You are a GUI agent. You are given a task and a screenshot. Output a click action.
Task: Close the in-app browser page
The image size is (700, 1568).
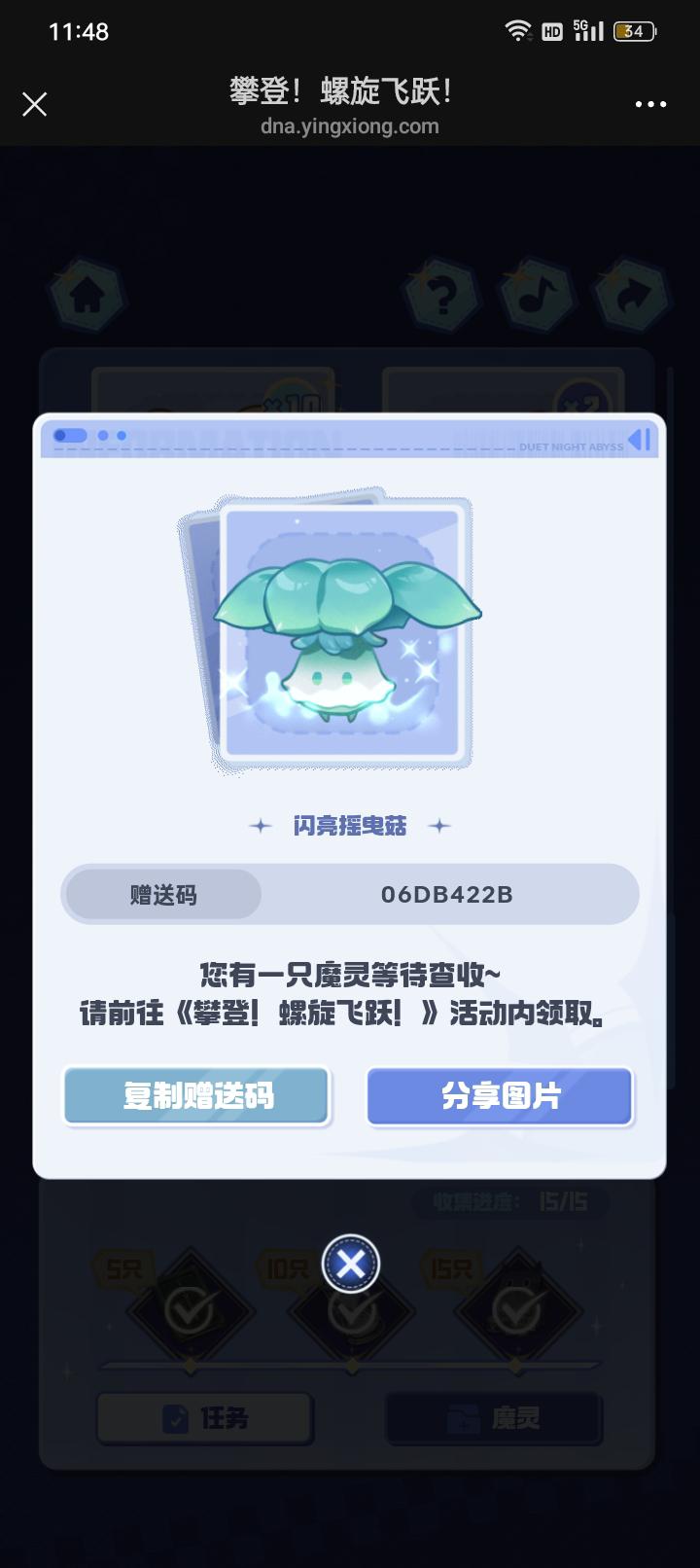[x=35, y=104]
